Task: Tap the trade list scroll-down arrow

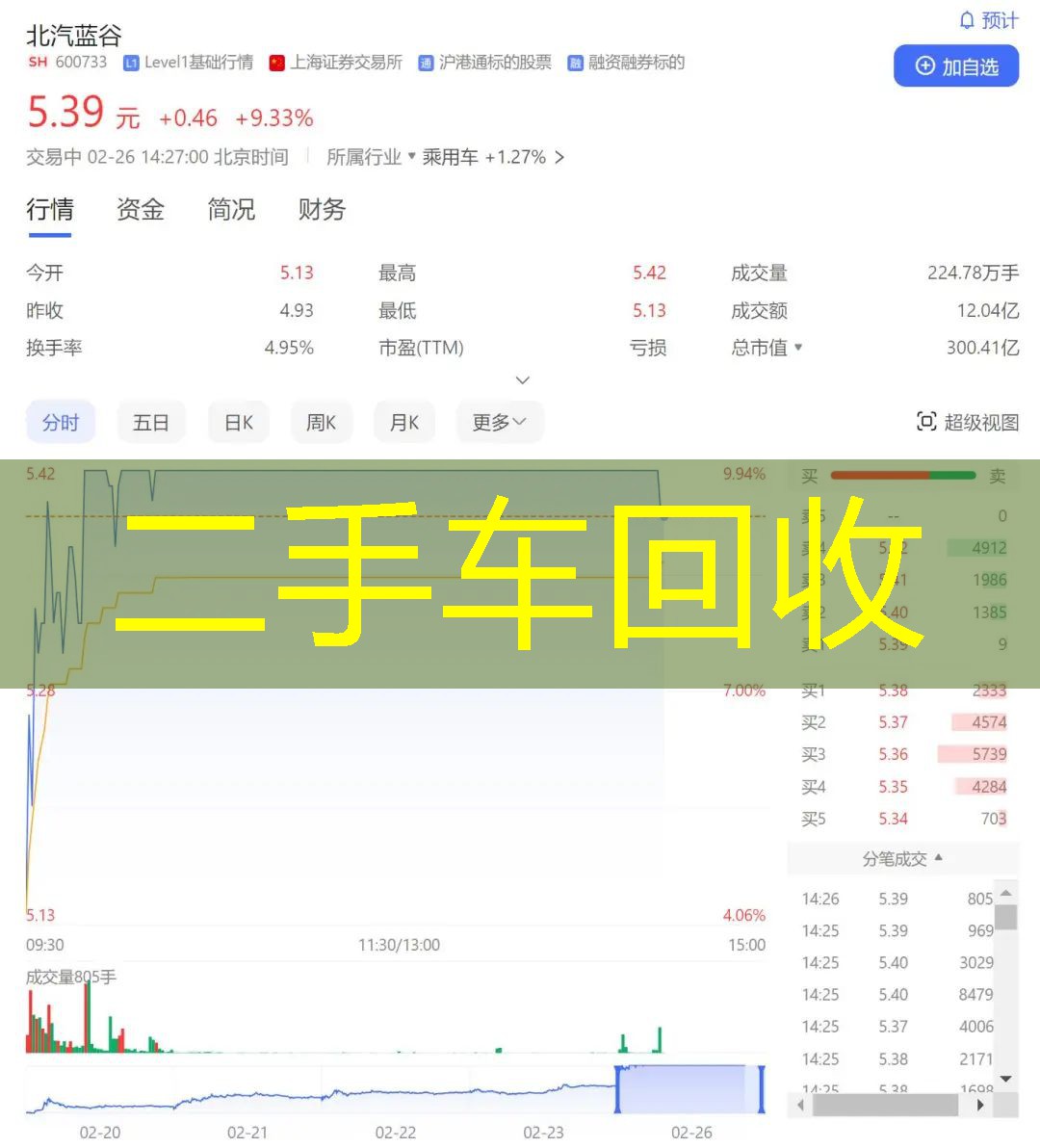Action: pyautogui.click(x=1005, y=1079)
